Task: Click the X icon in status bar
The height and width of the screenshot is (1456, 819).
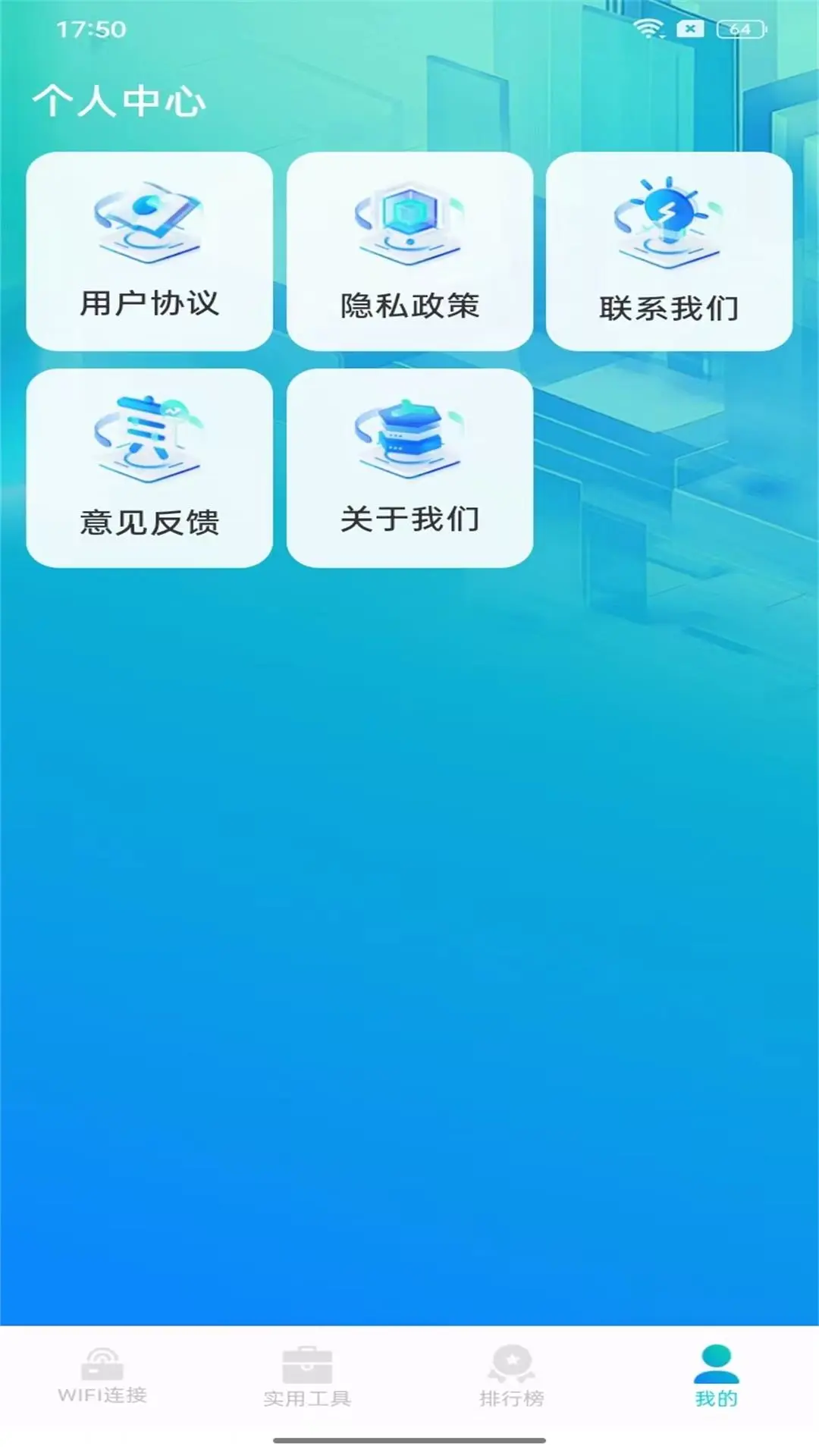Action: 689,27
